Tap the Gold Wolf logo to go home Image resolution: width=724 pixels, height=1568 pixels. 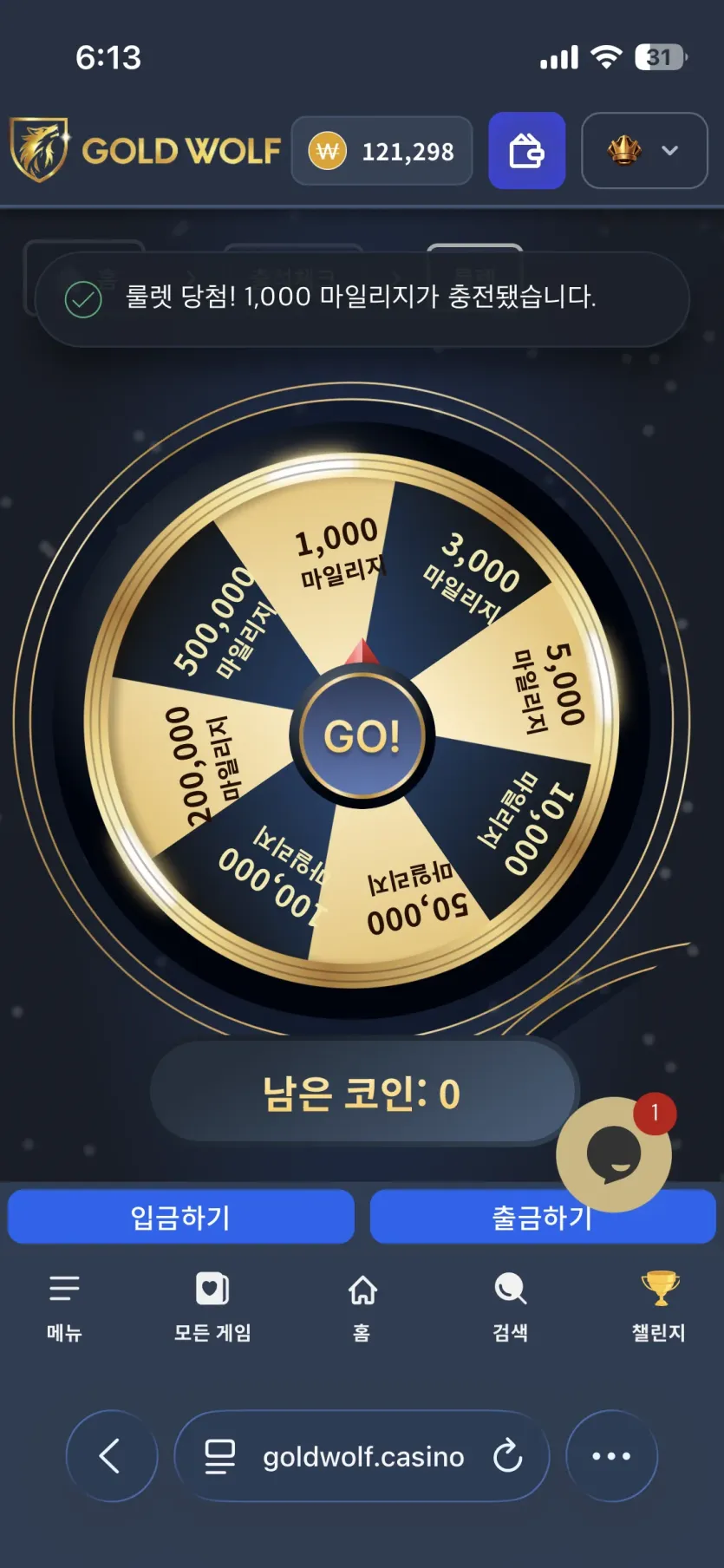146,150
